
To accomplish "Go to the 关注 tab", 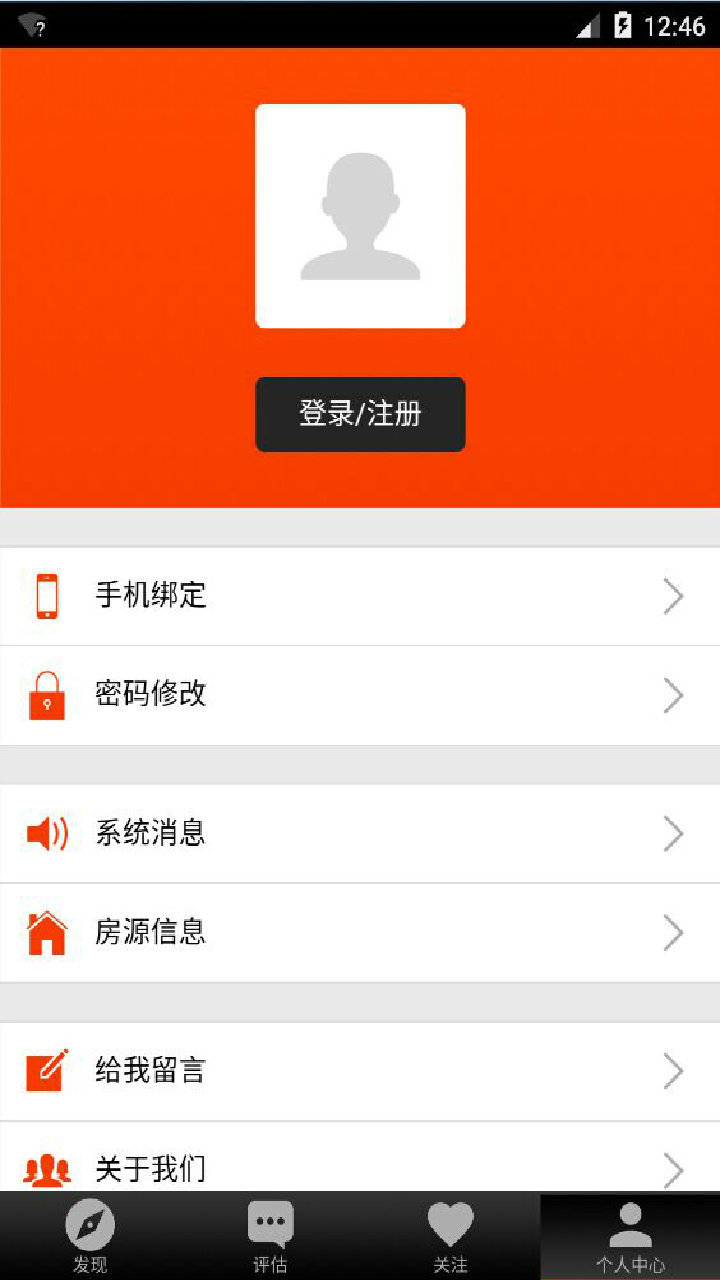I will pyautogui.click(x=450, y=1236).
